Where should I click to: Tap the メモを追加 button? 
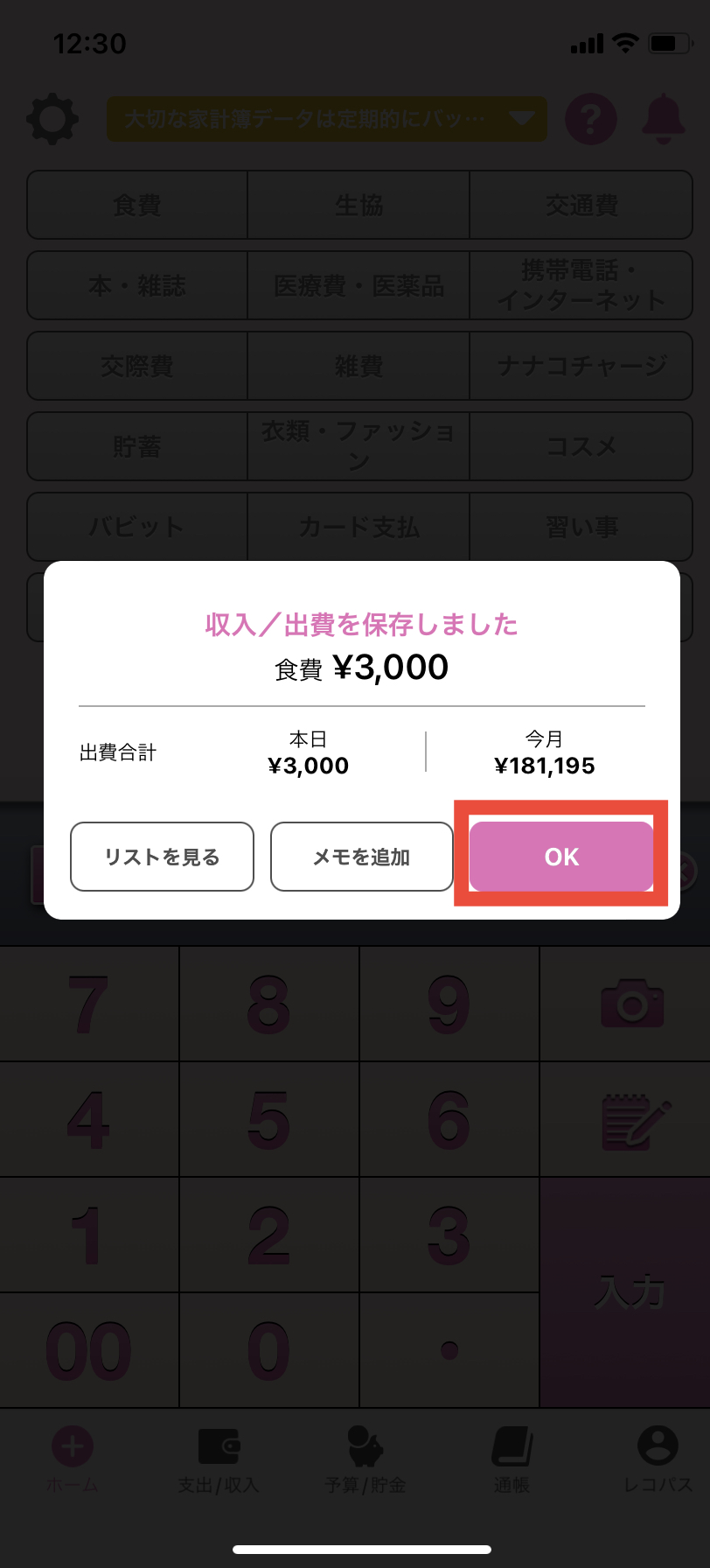362,856
